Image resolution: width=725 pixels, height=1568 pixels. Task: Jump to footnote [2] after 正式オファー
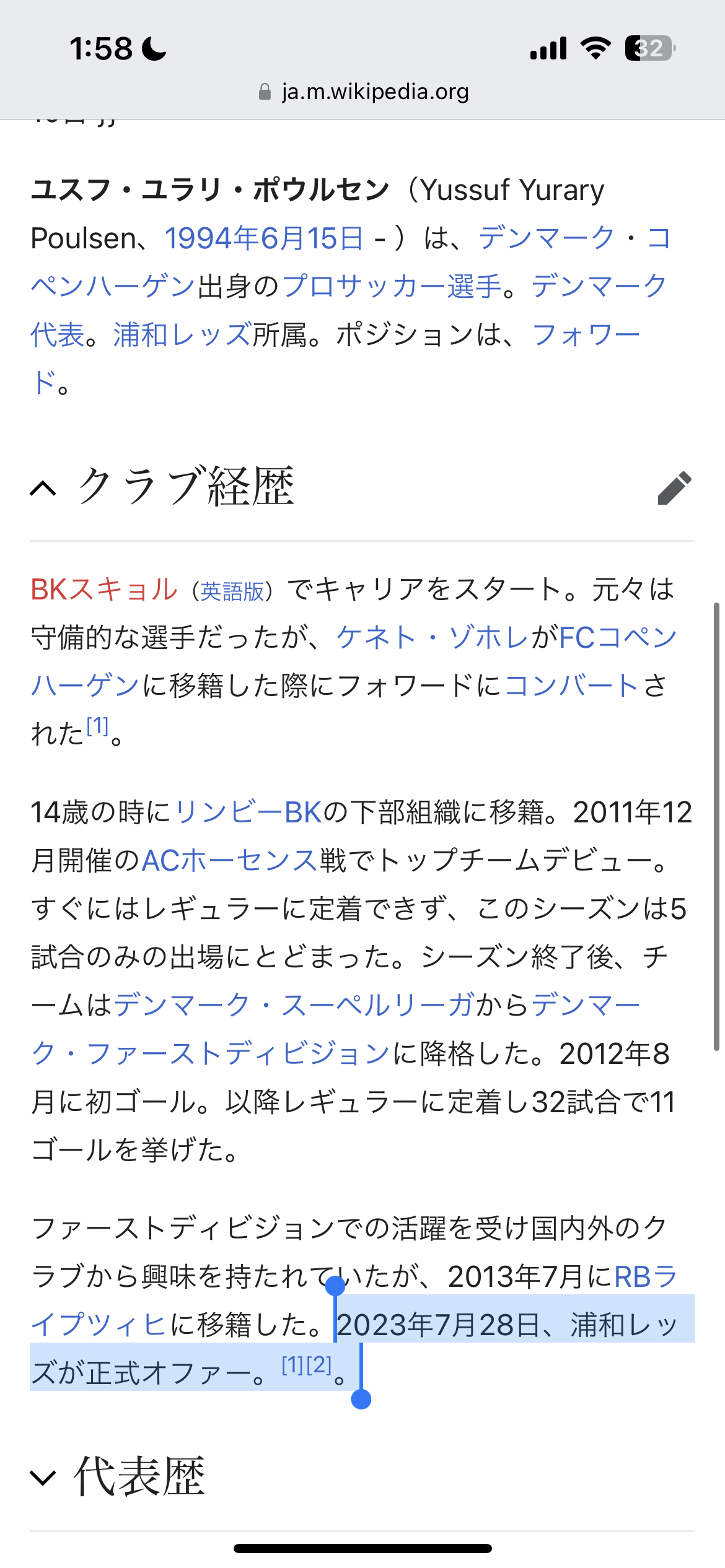click(x=320, y=1364)
